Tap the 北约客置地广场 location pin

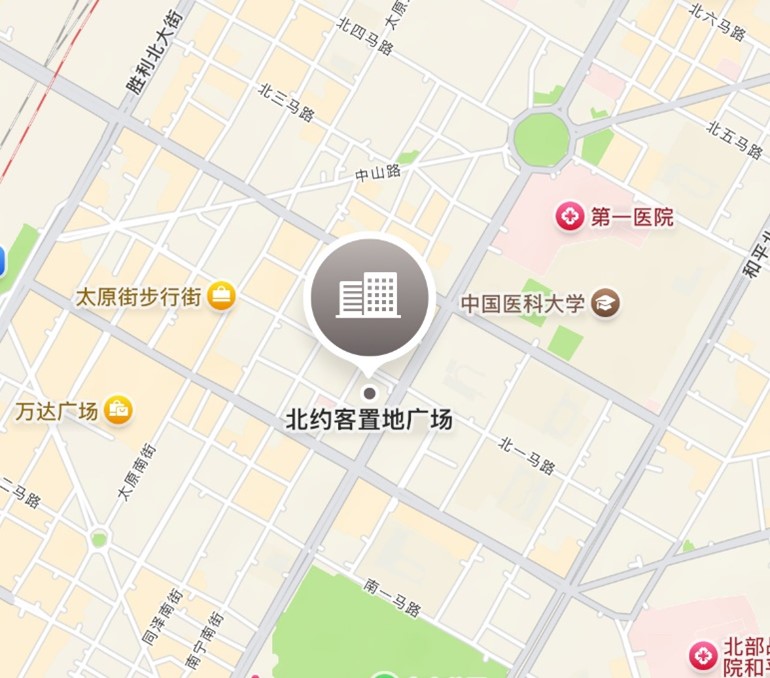click(369, 297)
